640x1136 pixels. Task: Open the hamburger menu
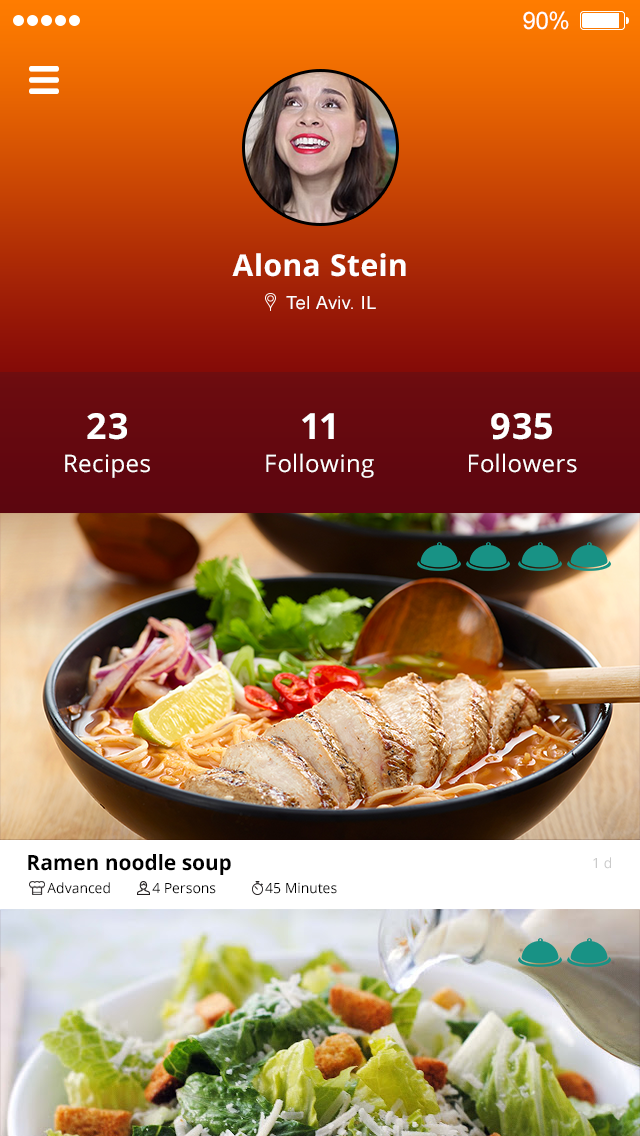(44, 80)
